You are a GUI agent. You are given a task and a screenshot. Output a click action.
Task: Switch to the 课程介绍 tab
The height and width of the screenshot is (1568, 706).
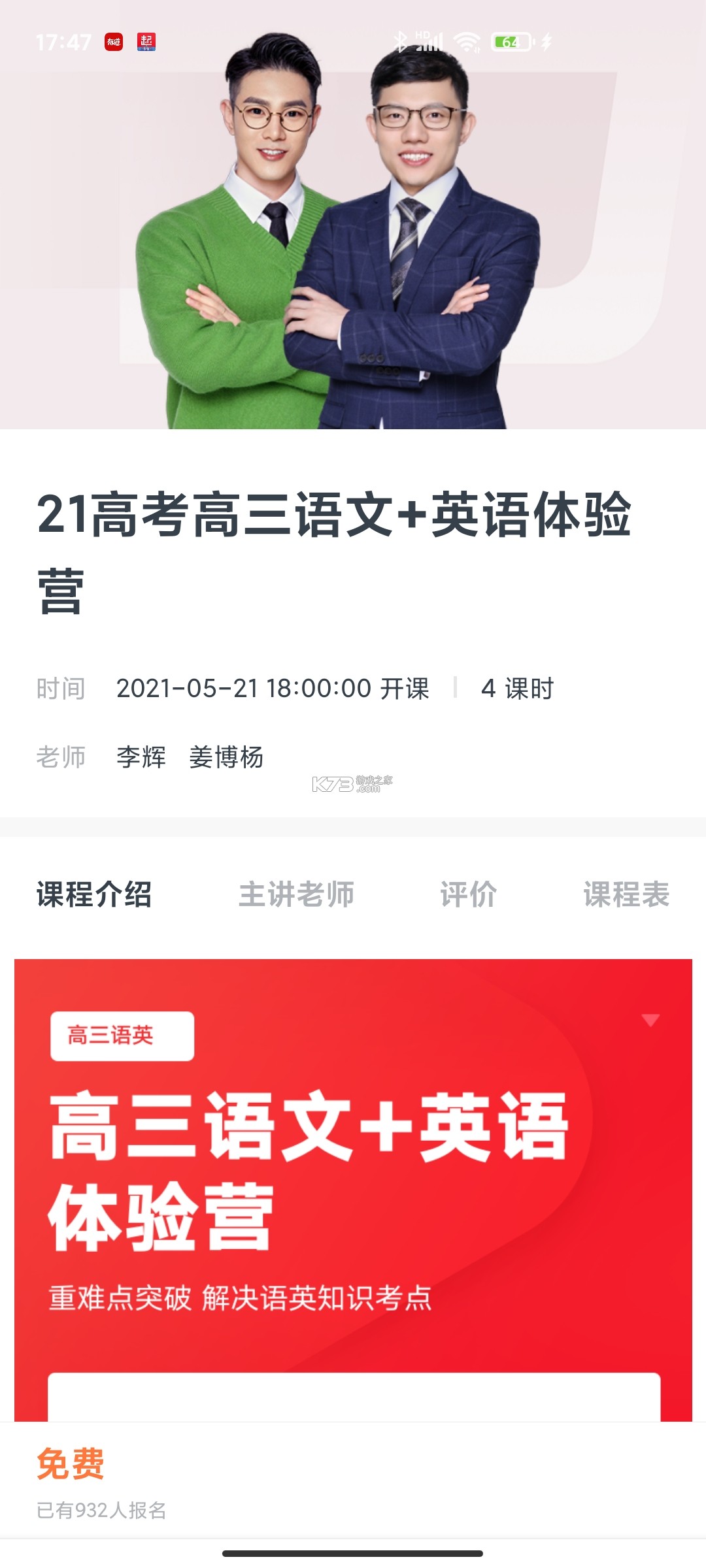[x=94, y=894]
